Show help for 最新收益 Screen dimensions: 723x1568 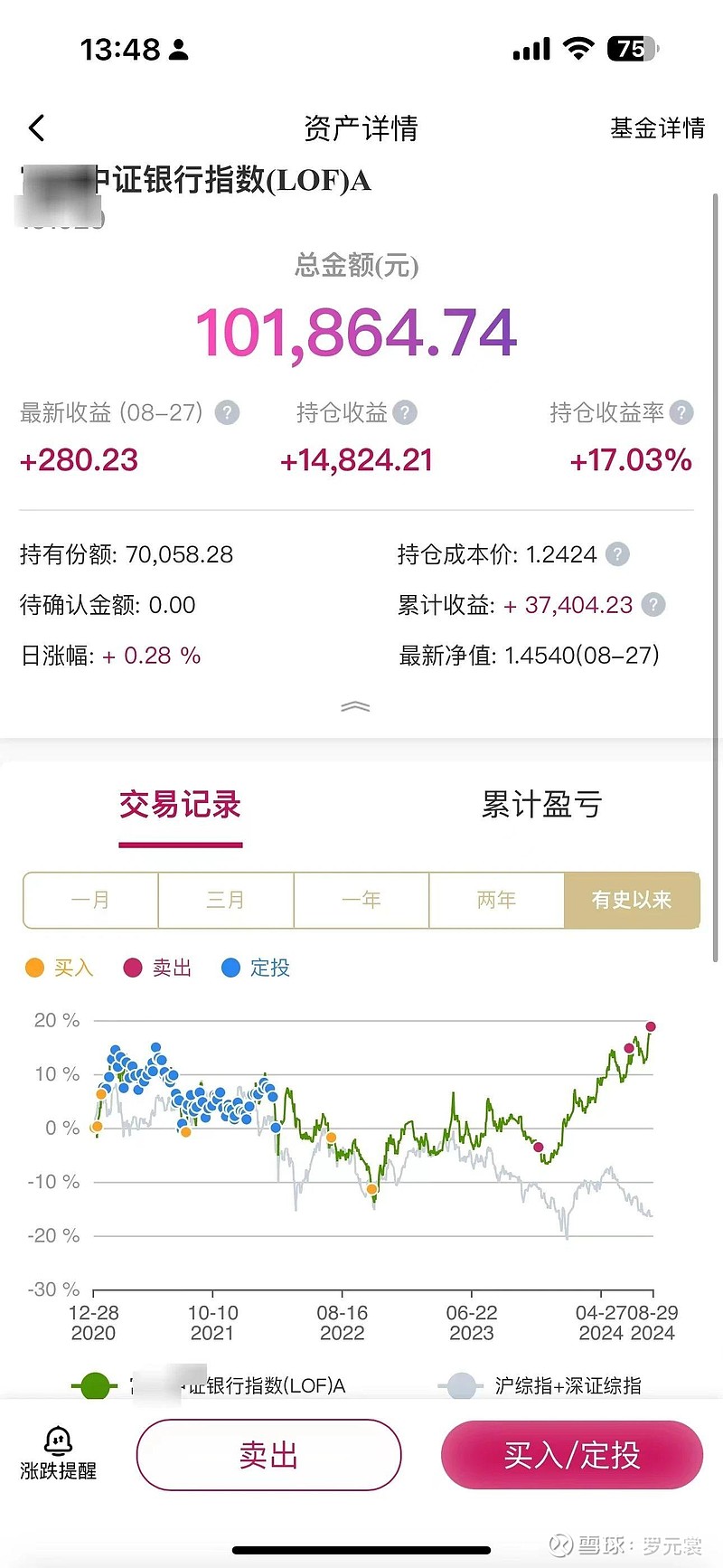click(x=227, y=413)
